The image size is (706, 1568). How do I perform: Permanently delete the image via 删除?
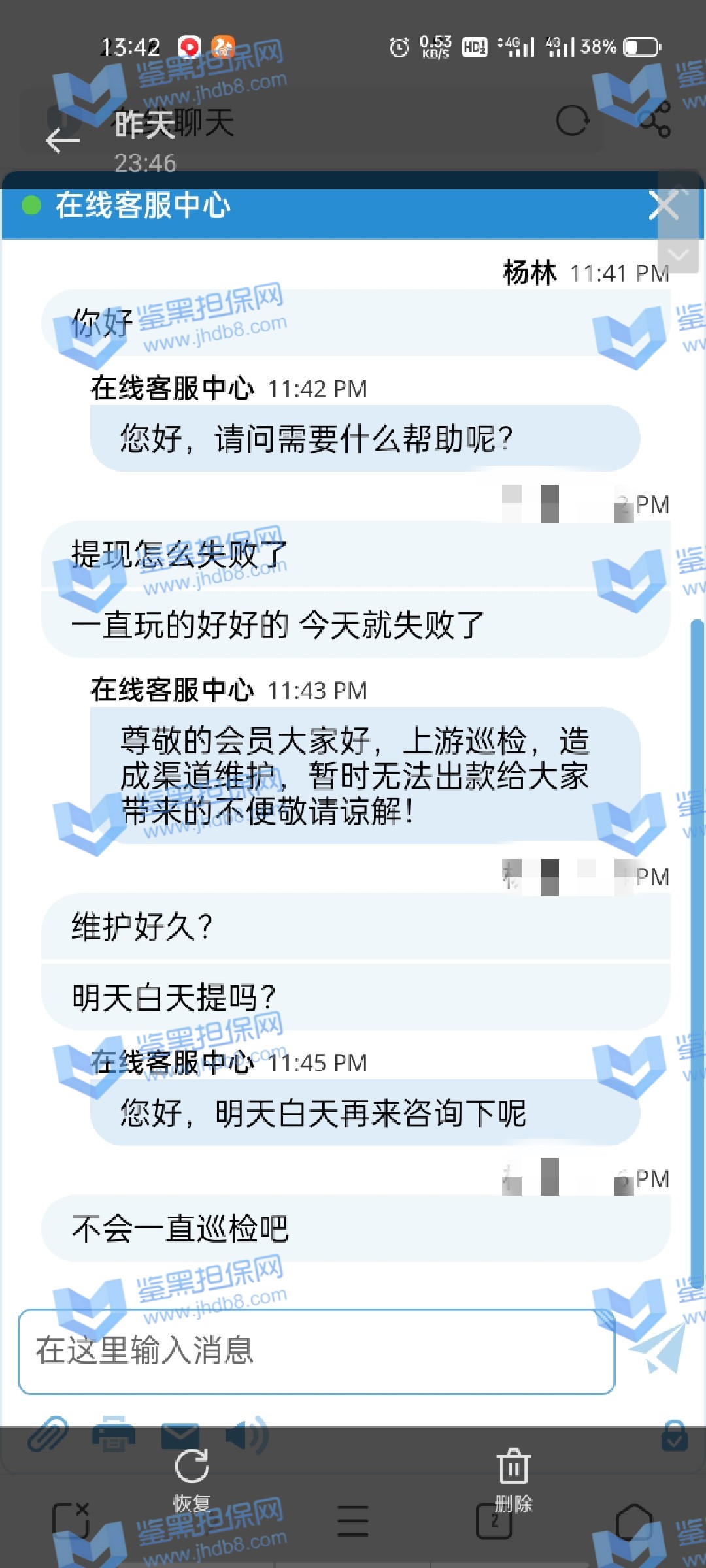point(513,1479)
